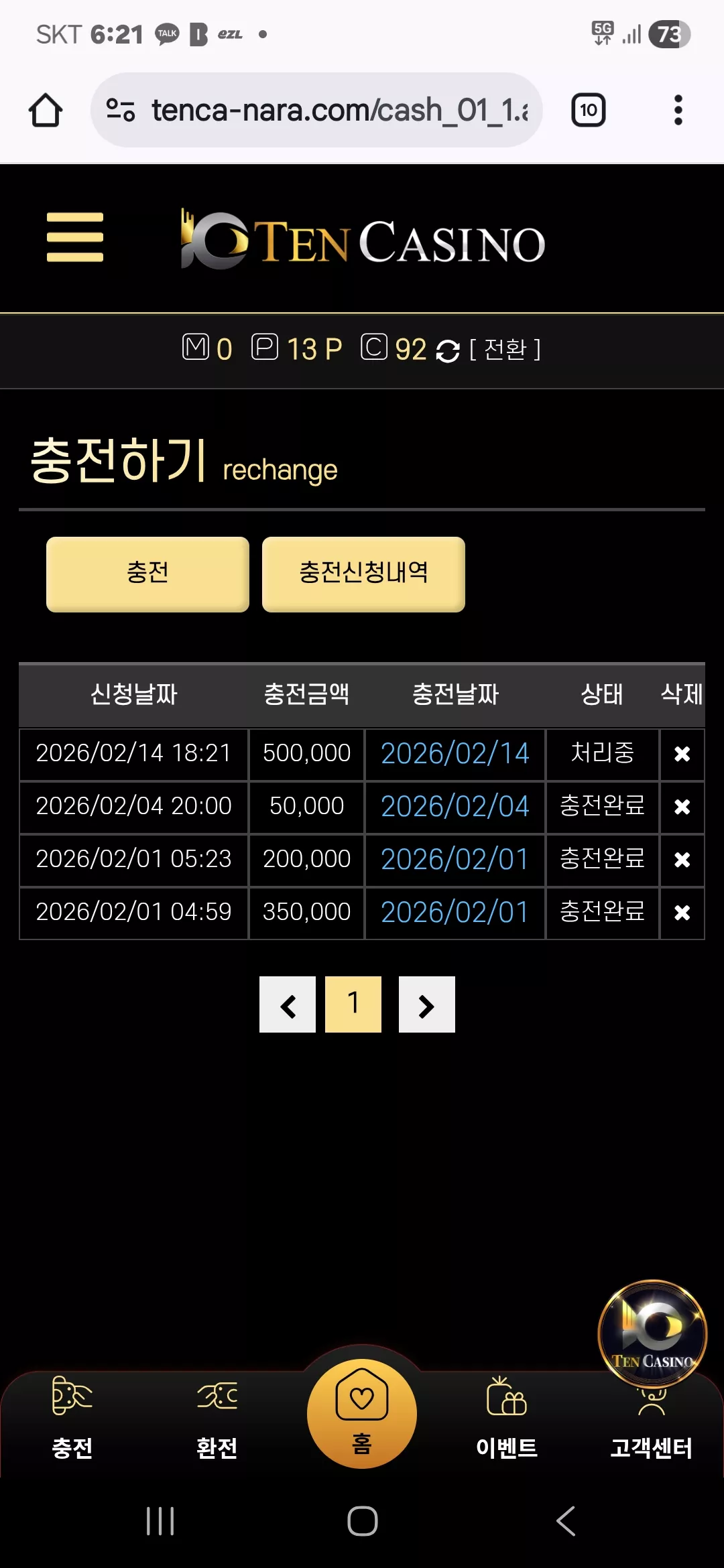View the open browser tabs
The height and width of the screenshot is (1568, 724).
tap(588, 110)
